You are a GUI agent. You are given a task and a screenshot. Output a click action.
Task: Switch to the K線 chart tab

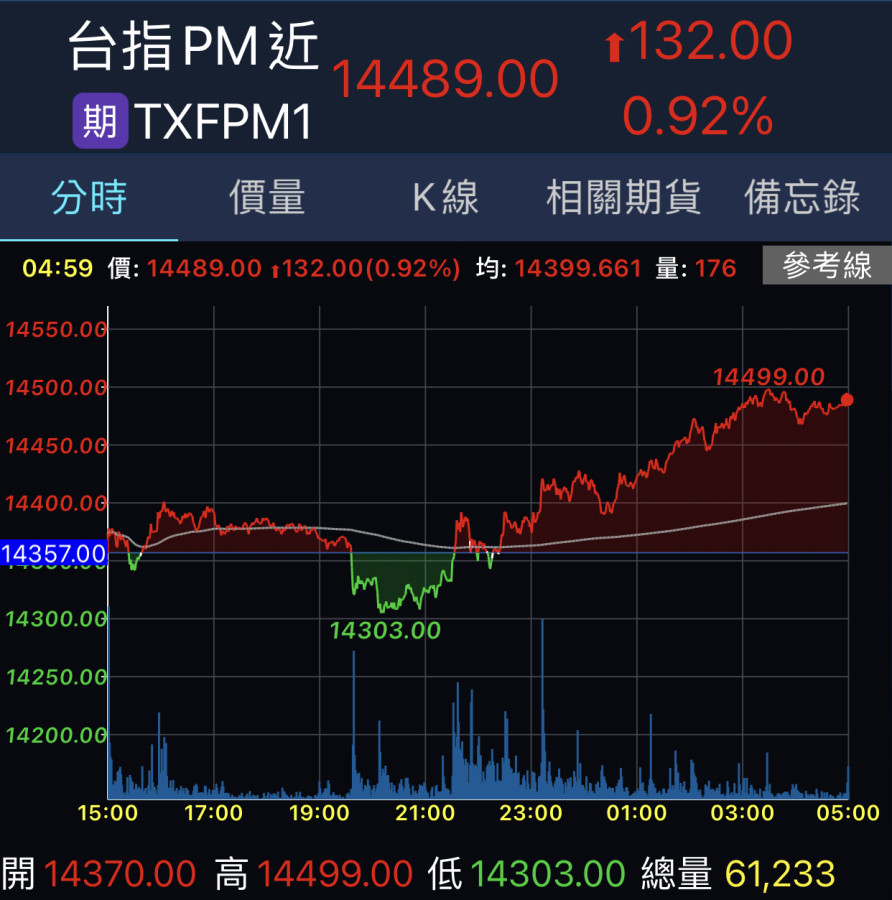click(x=445, y=198)
